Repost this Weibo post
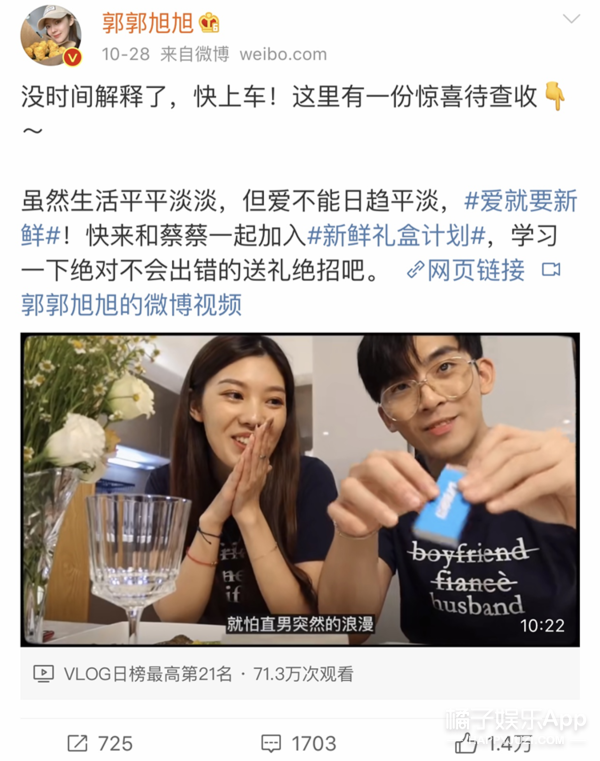 point(100,743)
